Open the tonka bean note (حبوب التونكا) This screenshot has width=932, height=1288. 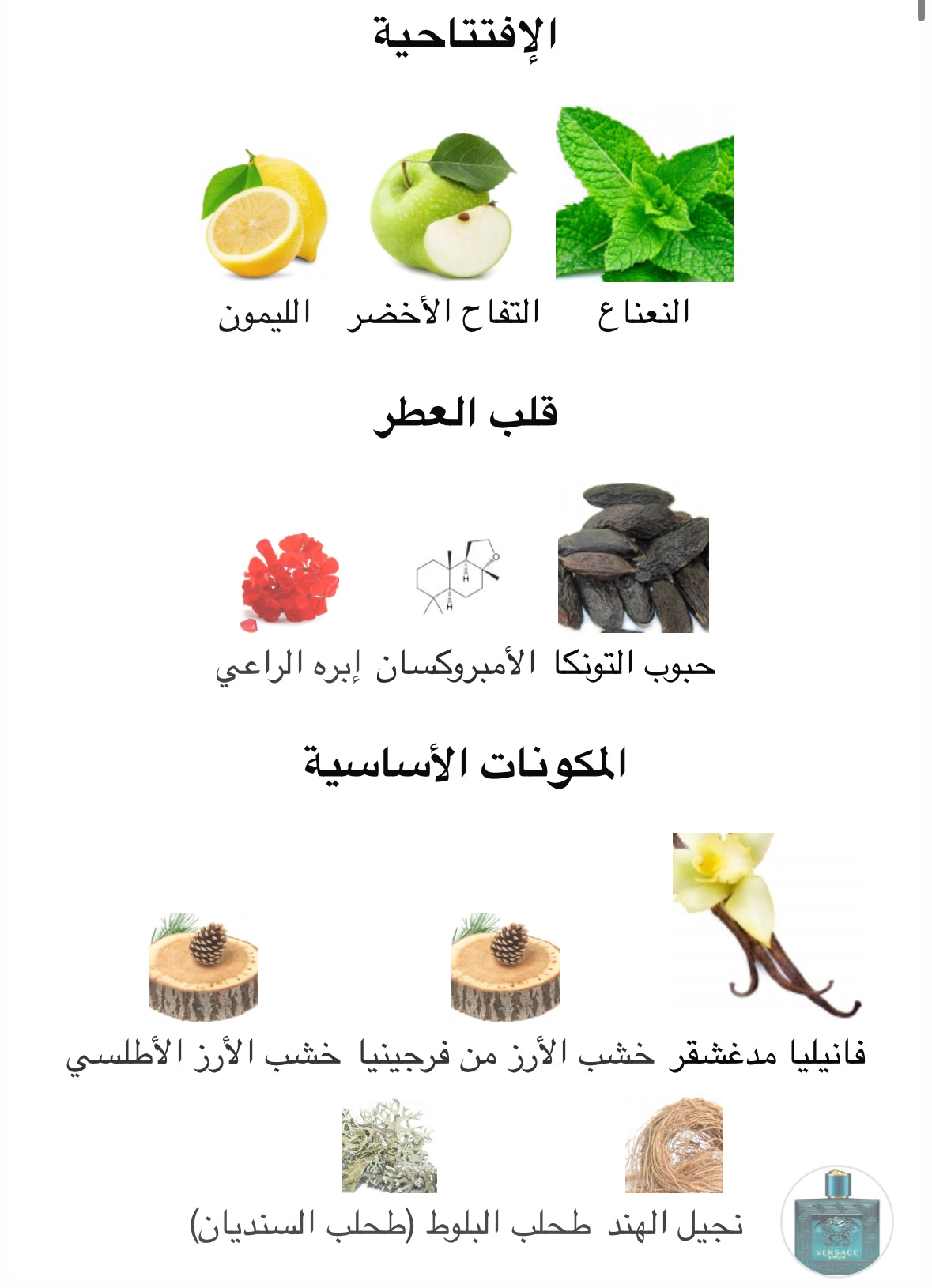[x=633, y=559]
